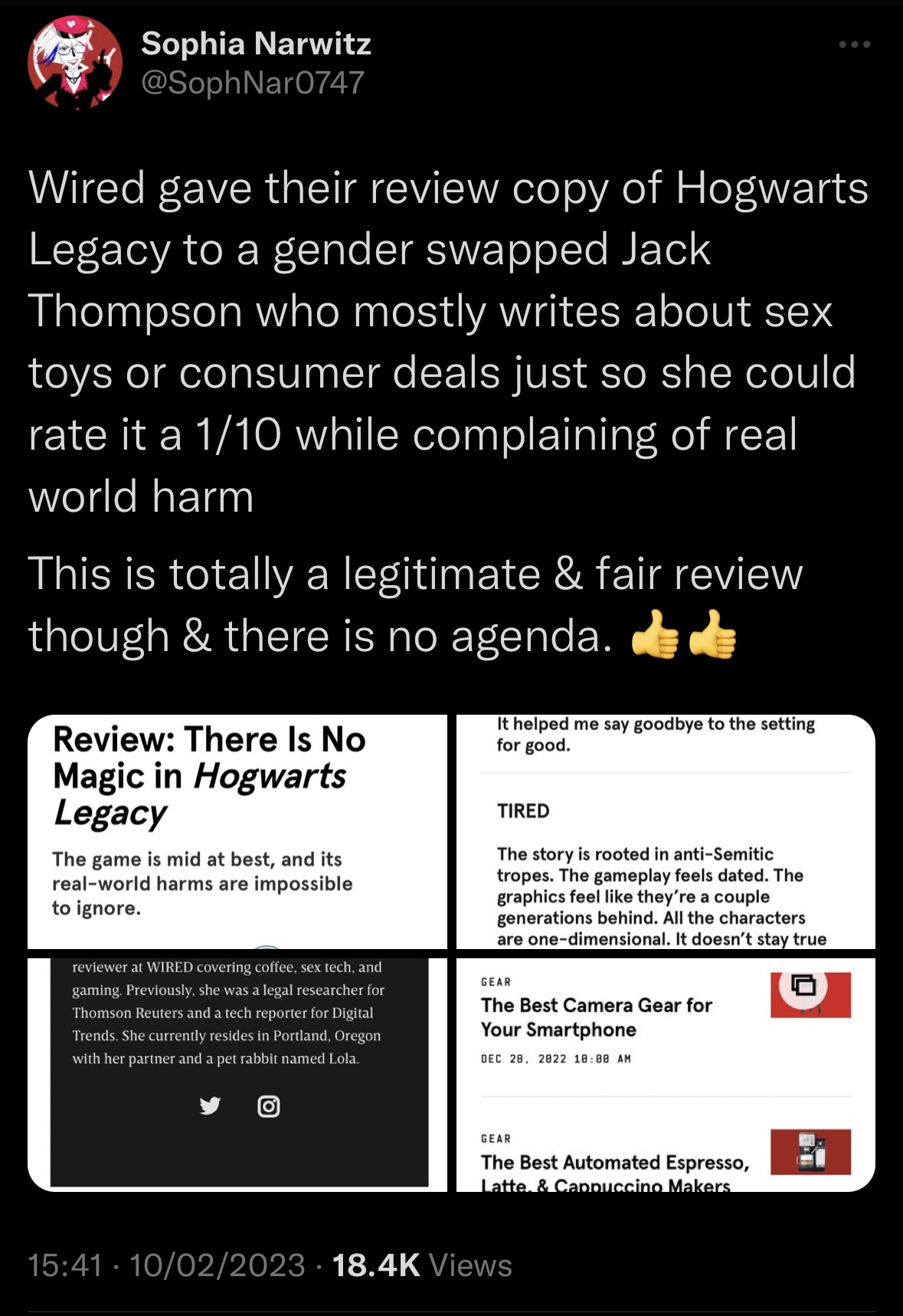View the TIRED verdict screenshot image
The width and height of the screenshot is (903, 1316).
pyautogui.click(x=665, y=832)
